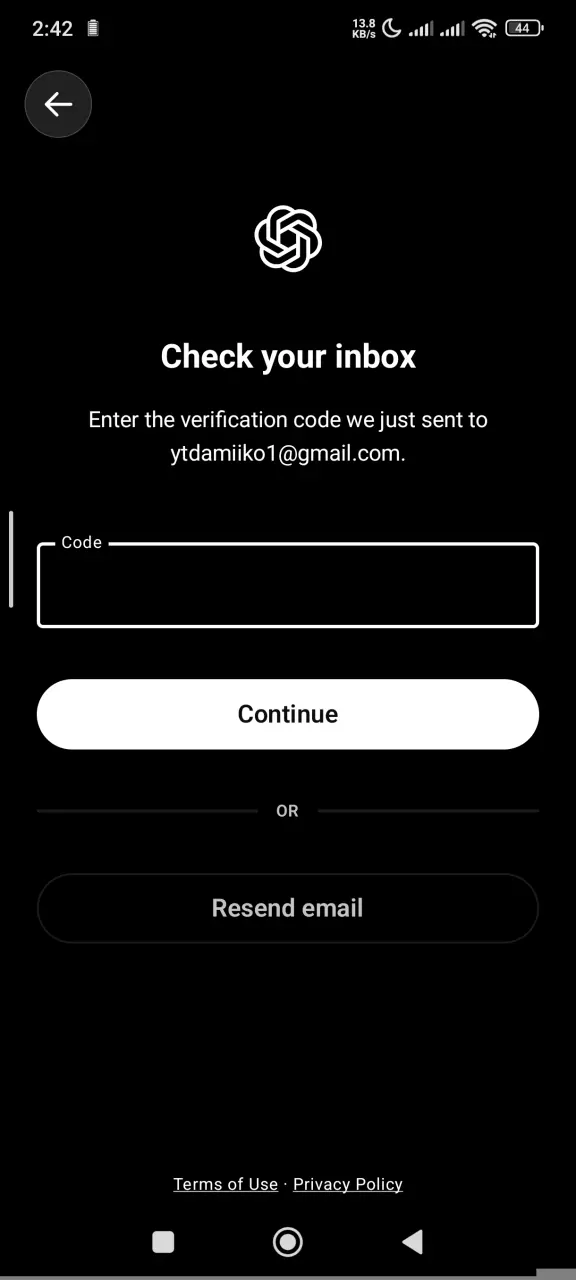Viewport: 576px width, 1280px height.
Task: Open the Terms of Use link
Action: [x=226, y=1184]
